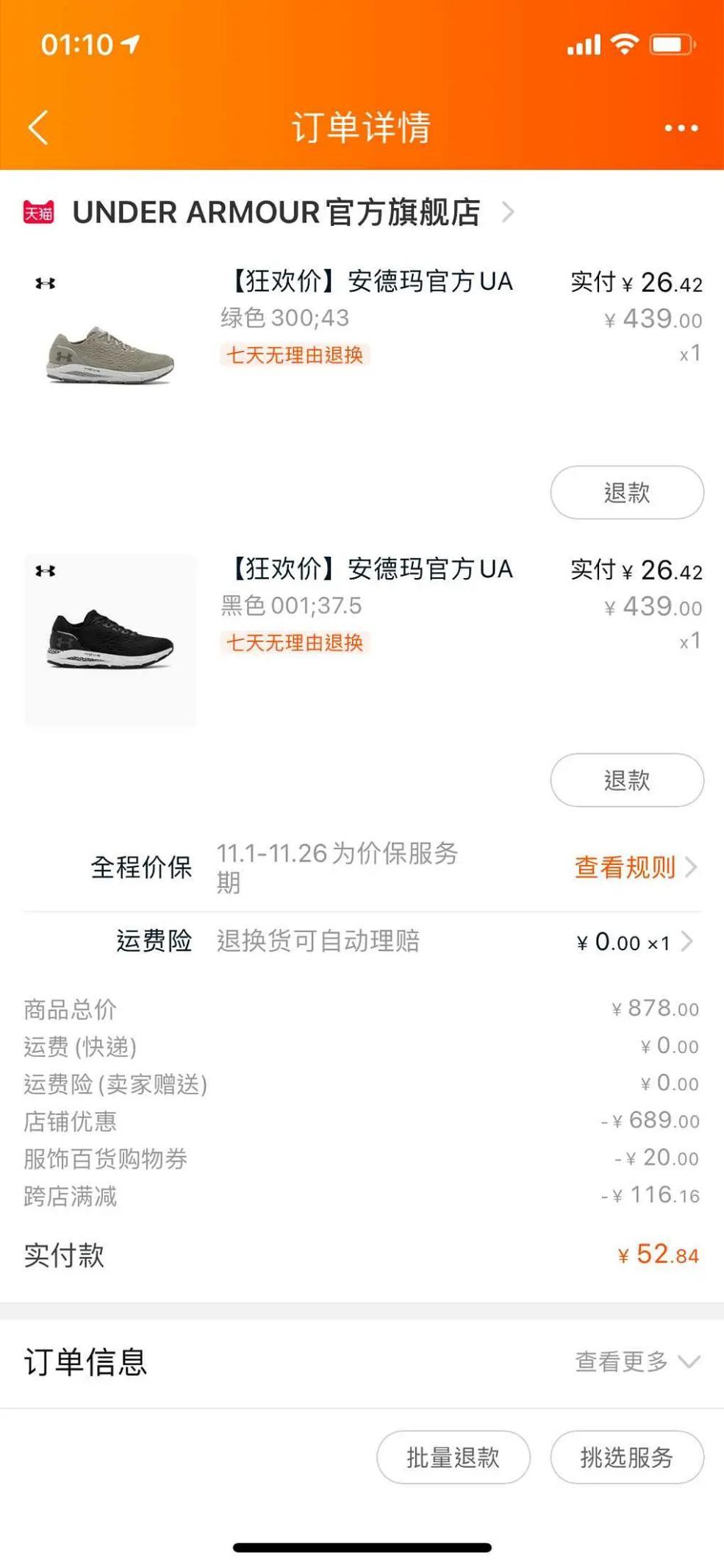The height and width of the screenshot is (1568, 724).
Task: Tap the 批量退款 batch refund button
Action: (x=453, y=1457)
